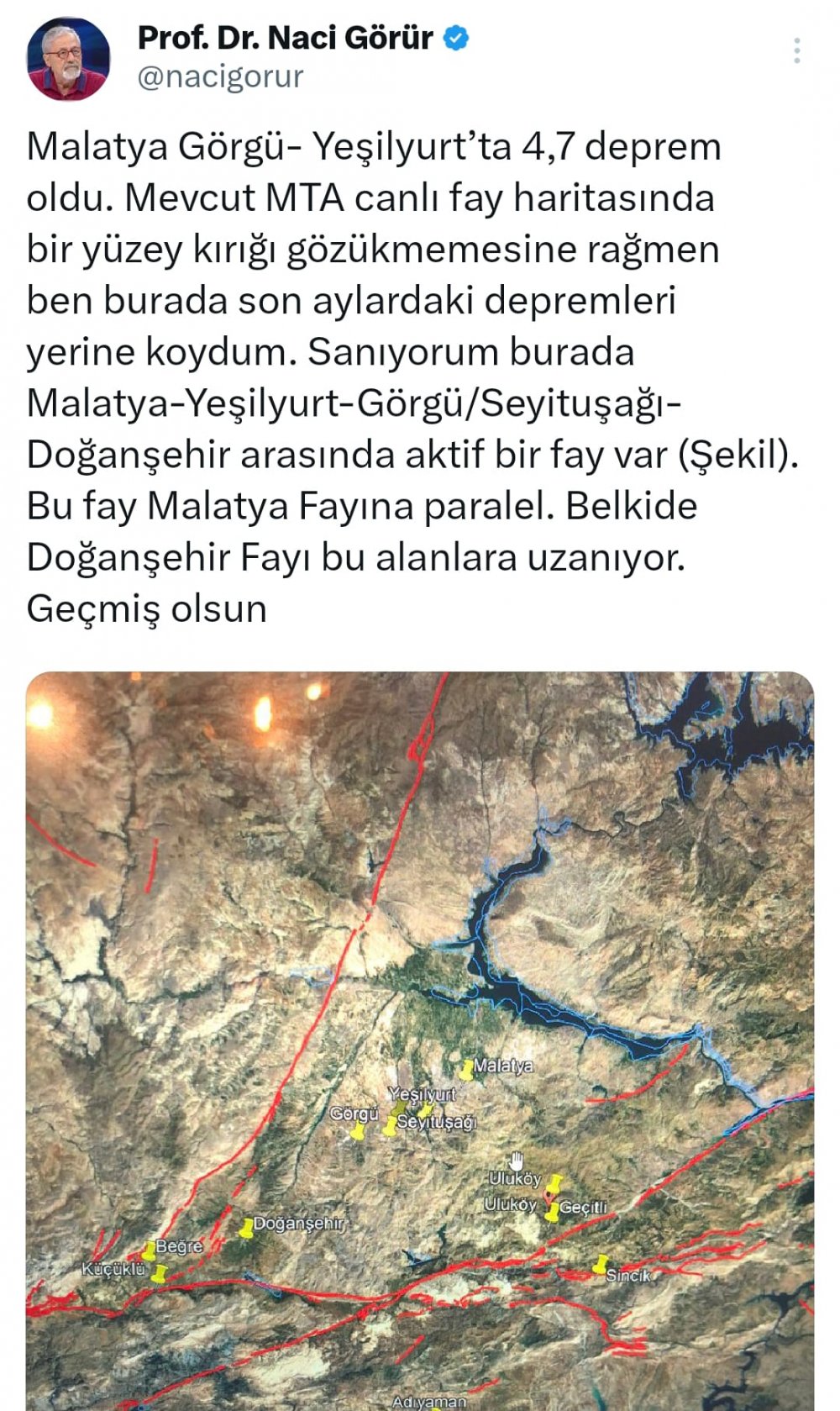Open the @nacigorur profile handle
Screen dimensions: 840x1411
[220, 76]
